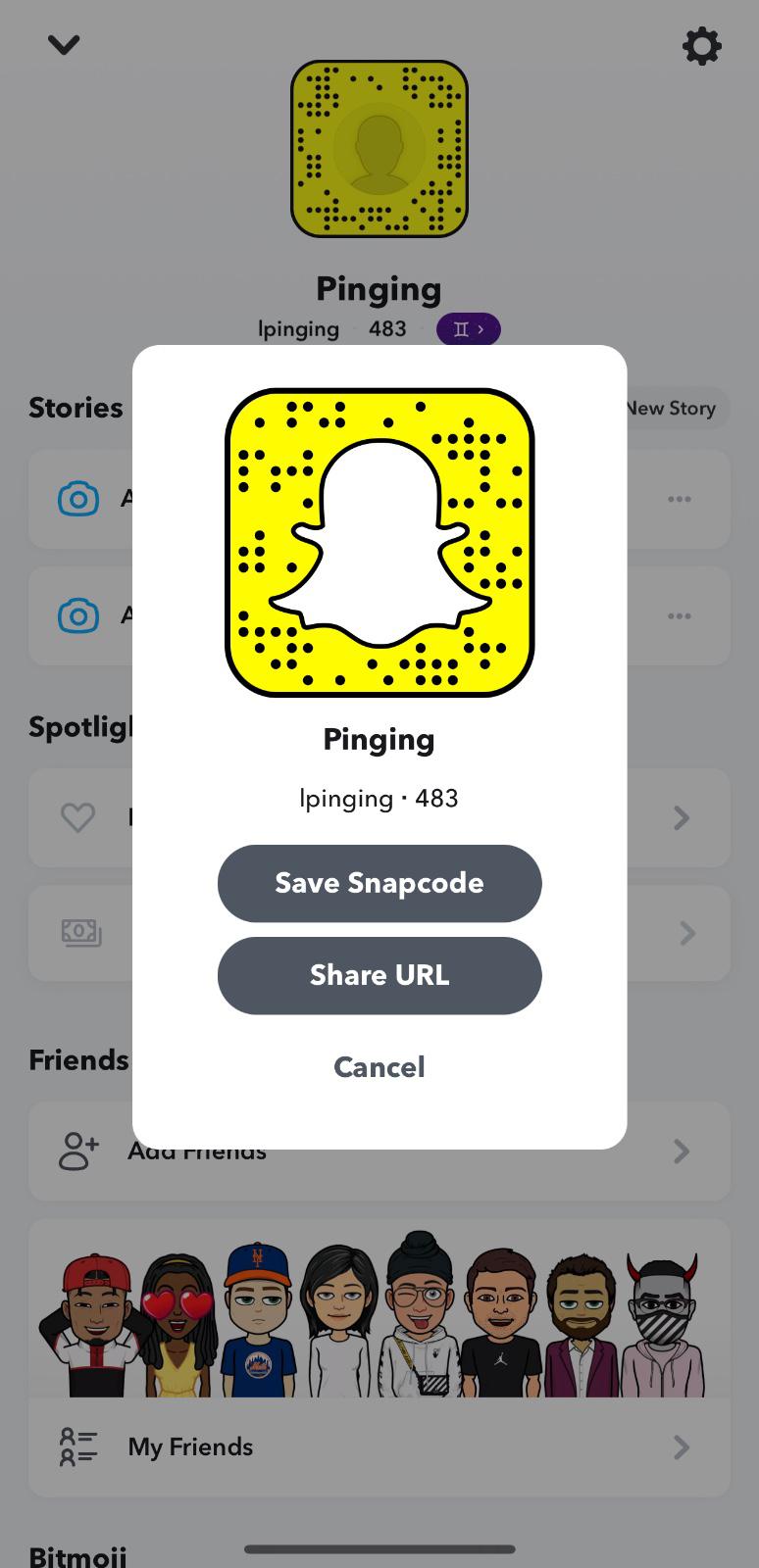
Task: Save the Snapcode image
Action: click(379, 883)
